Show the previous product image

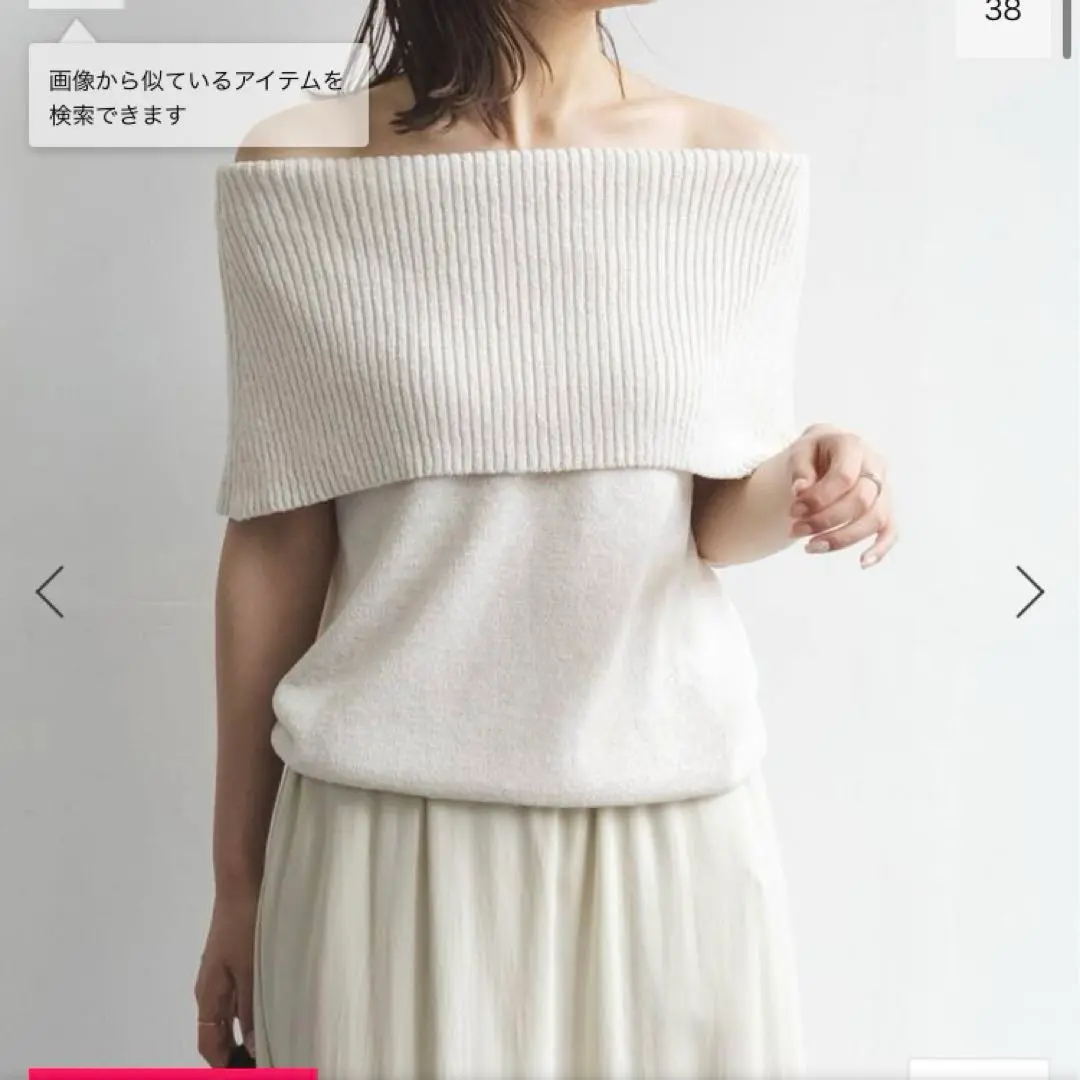(50, 592)
